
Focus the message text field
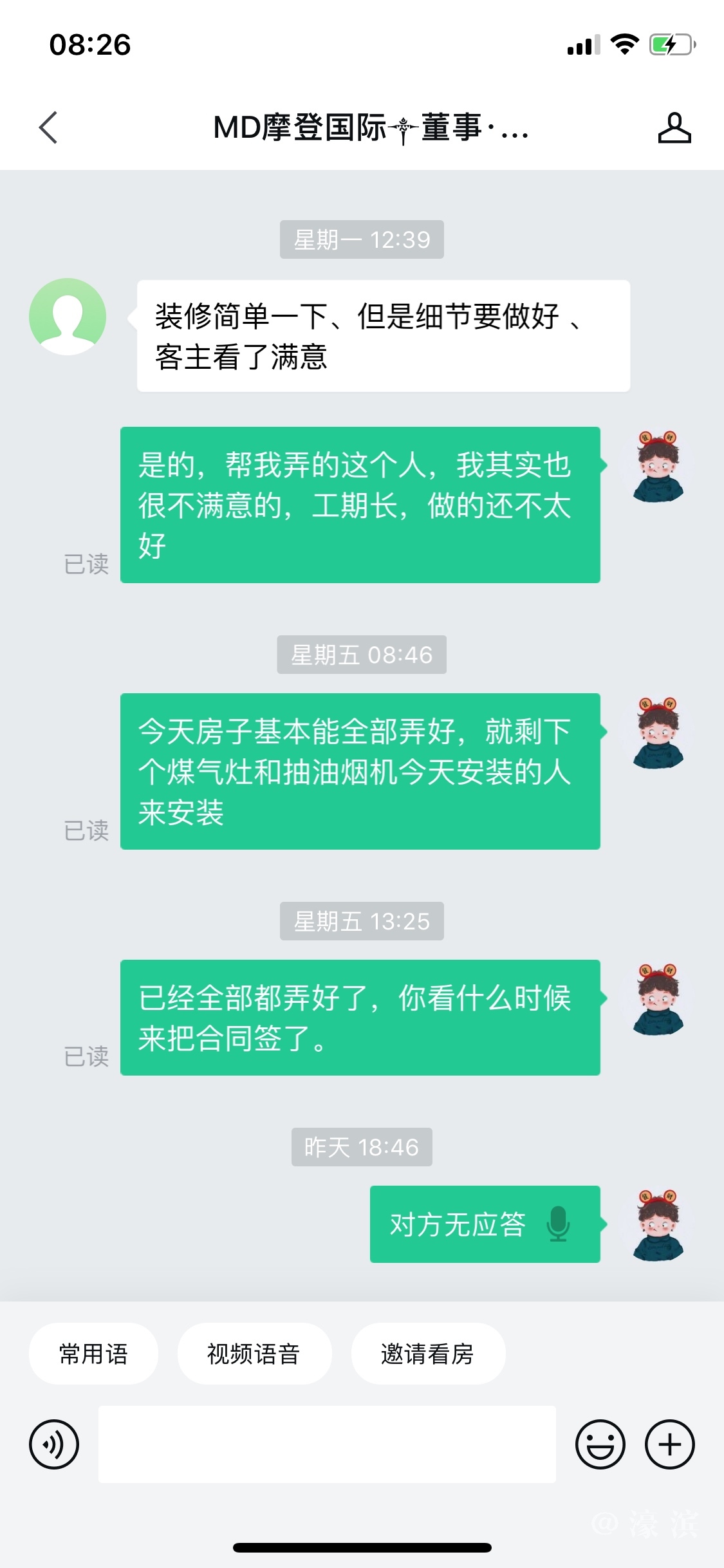point(327,1444)
